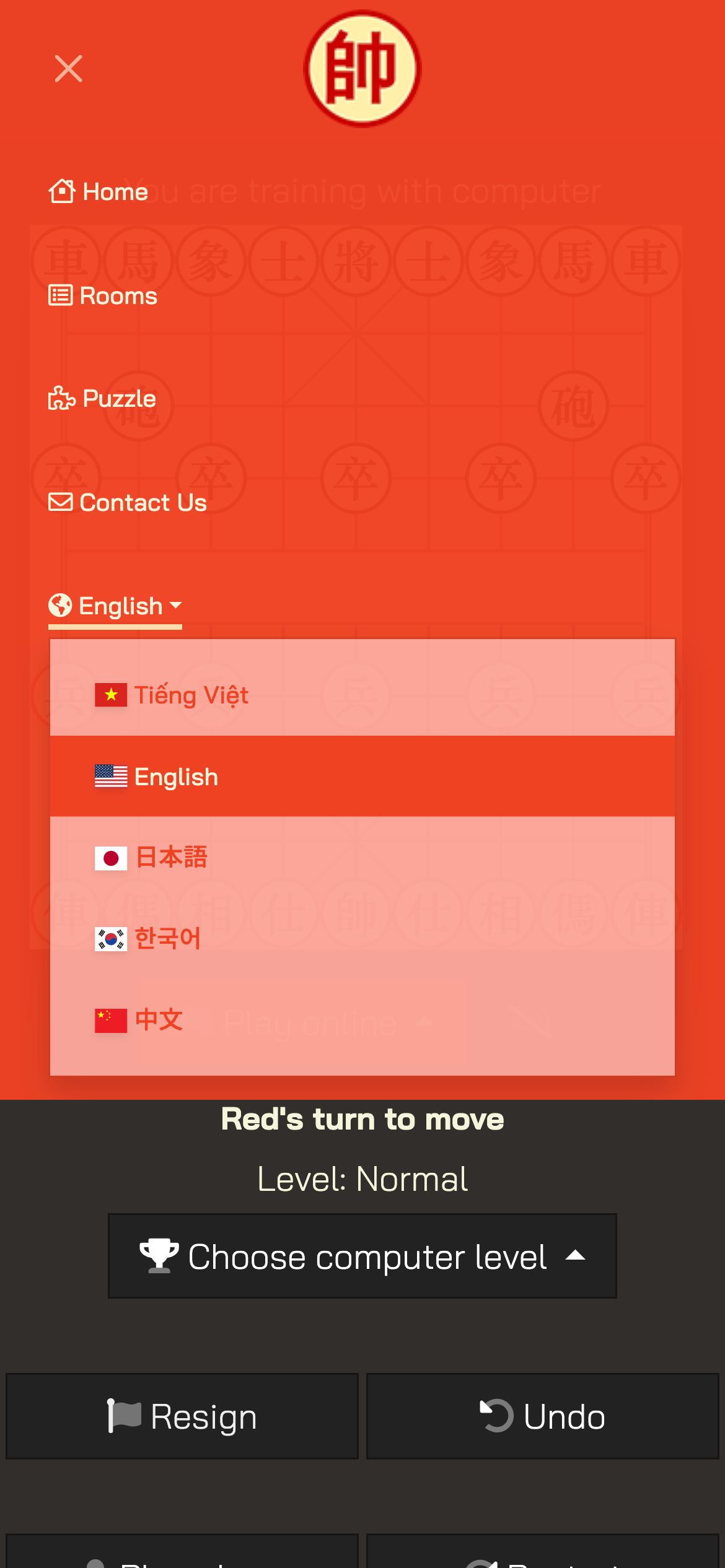Close the side menu with the X
The image size is (725, 1568).
coord(68,69)
